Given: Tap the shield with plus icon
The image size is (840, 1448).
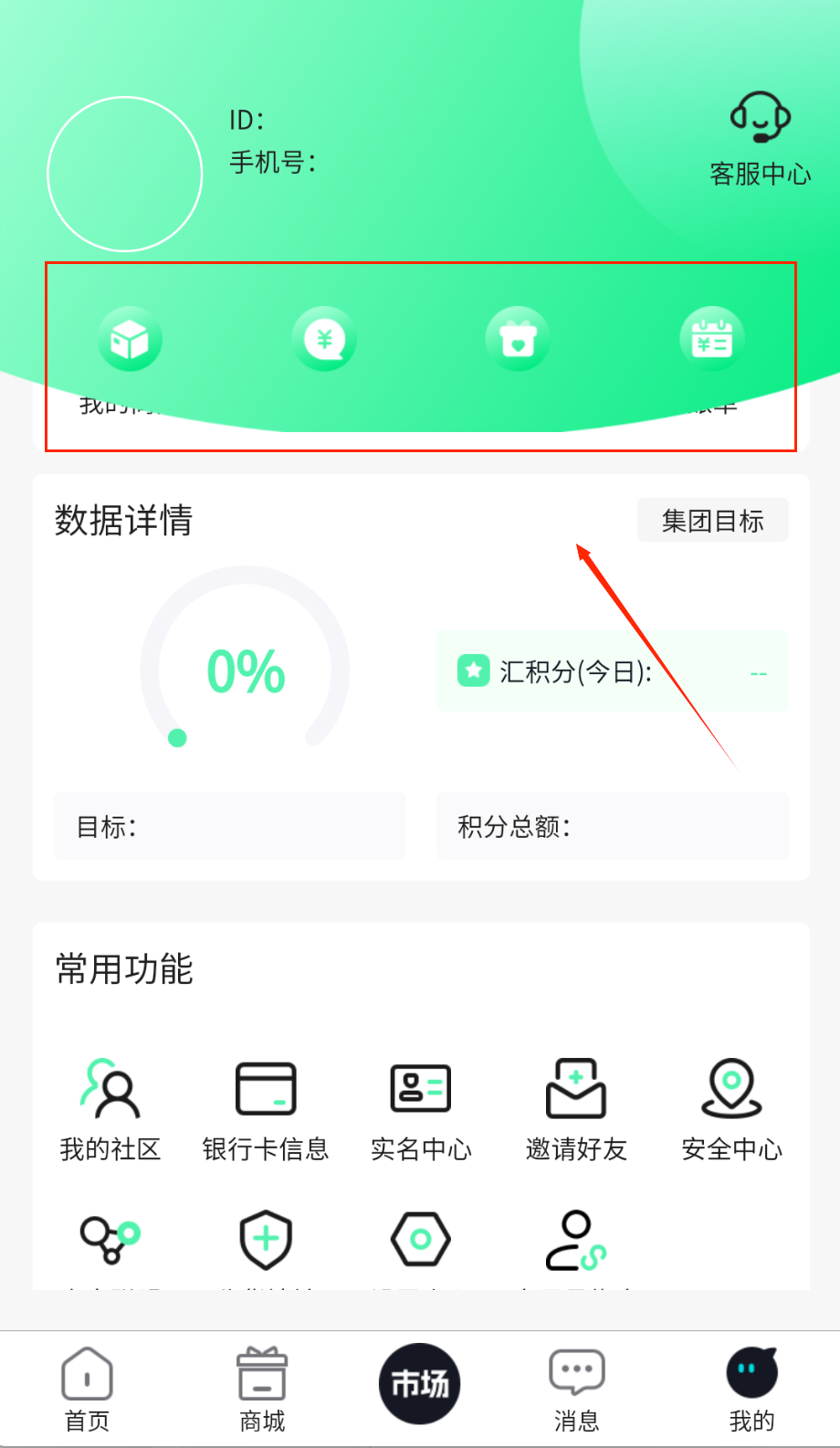Looking at the screenshot, I should coord(266,1240).
